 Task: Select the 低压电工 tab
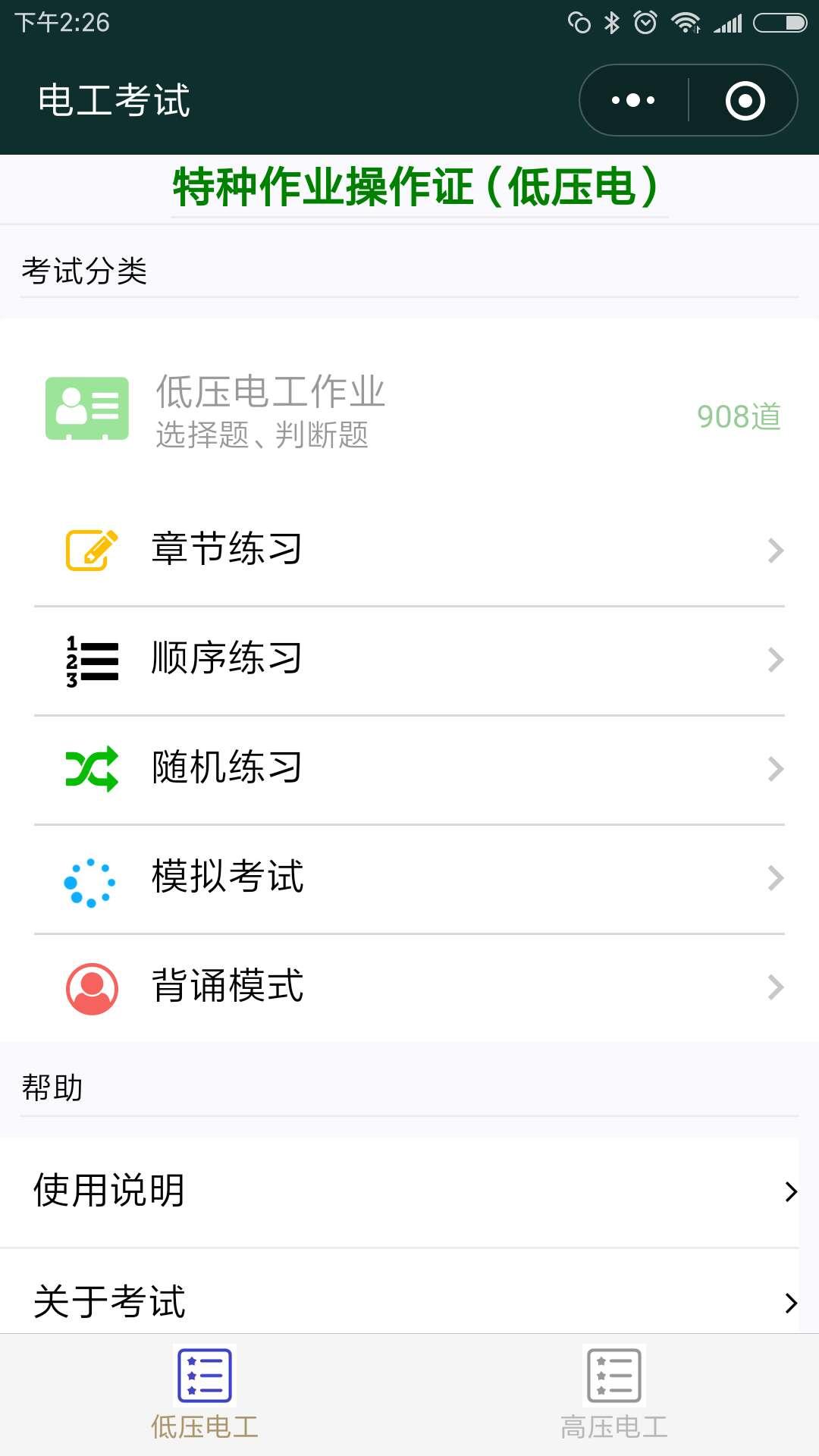click(205, 1394)
